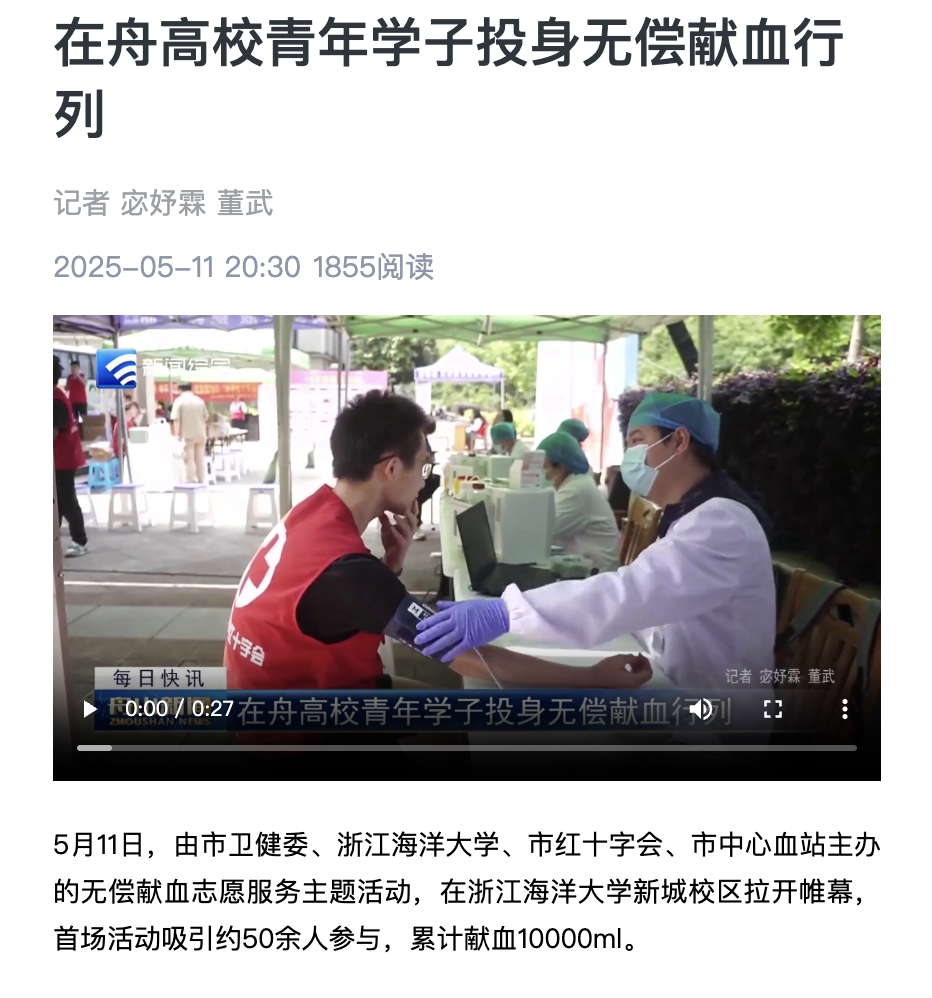Mute the video sound
The height and width of the screenshot is (998, 932).
[x=701, y=709]
